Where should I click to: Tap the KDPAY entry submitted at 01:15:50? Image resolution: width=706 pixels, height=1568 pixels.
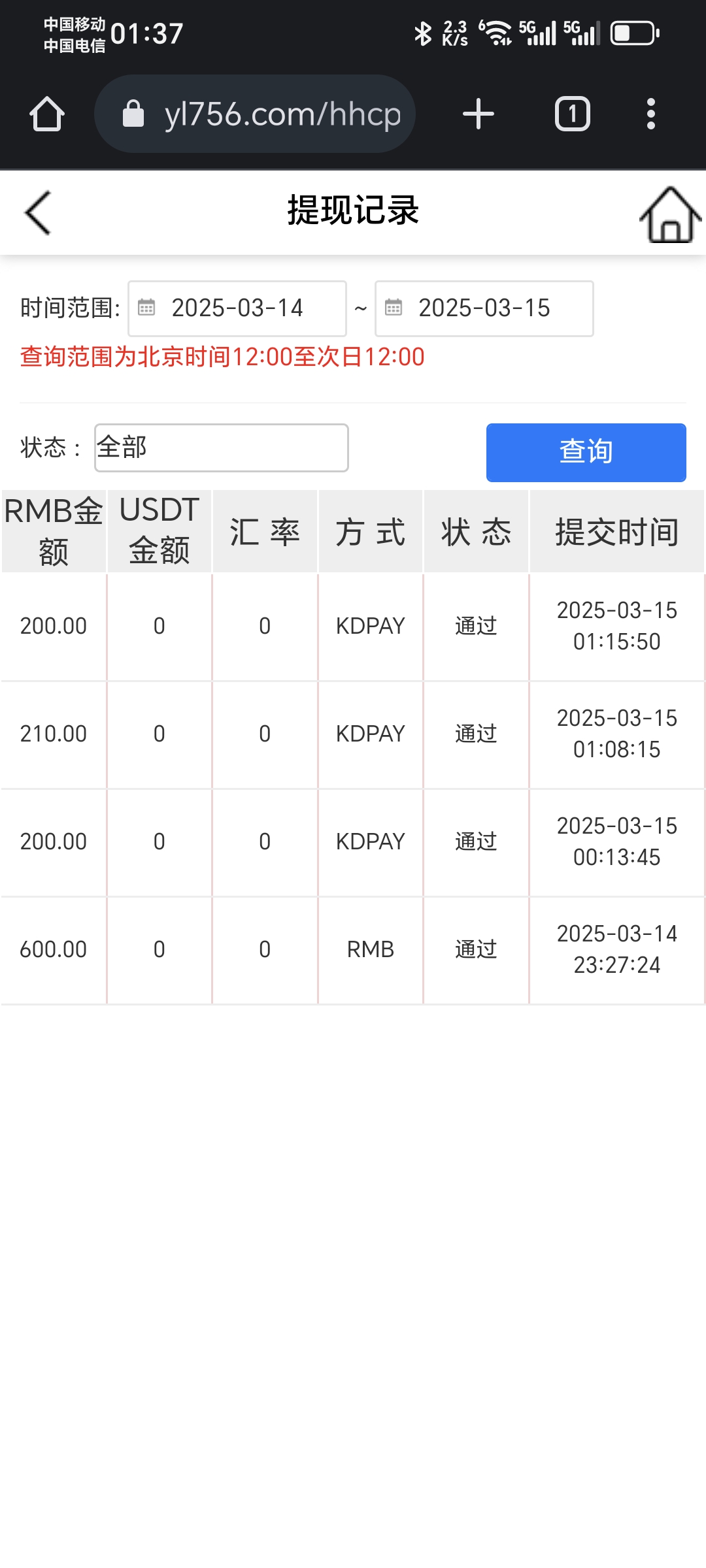[x=353, y=625]
